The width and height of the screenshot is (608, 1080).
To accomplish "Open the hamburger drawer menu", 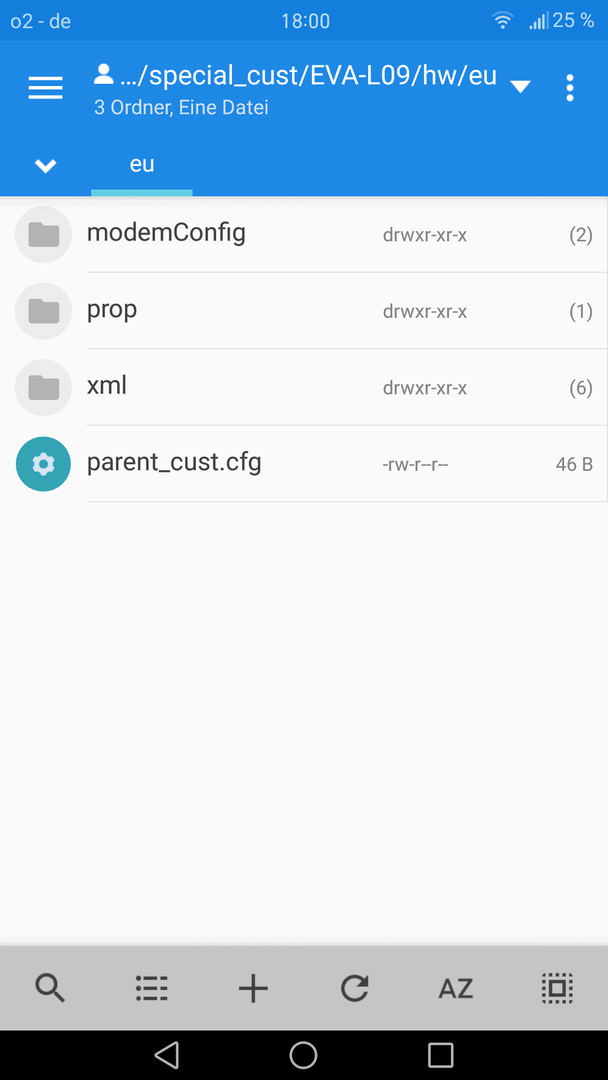I will click(45, 87).
